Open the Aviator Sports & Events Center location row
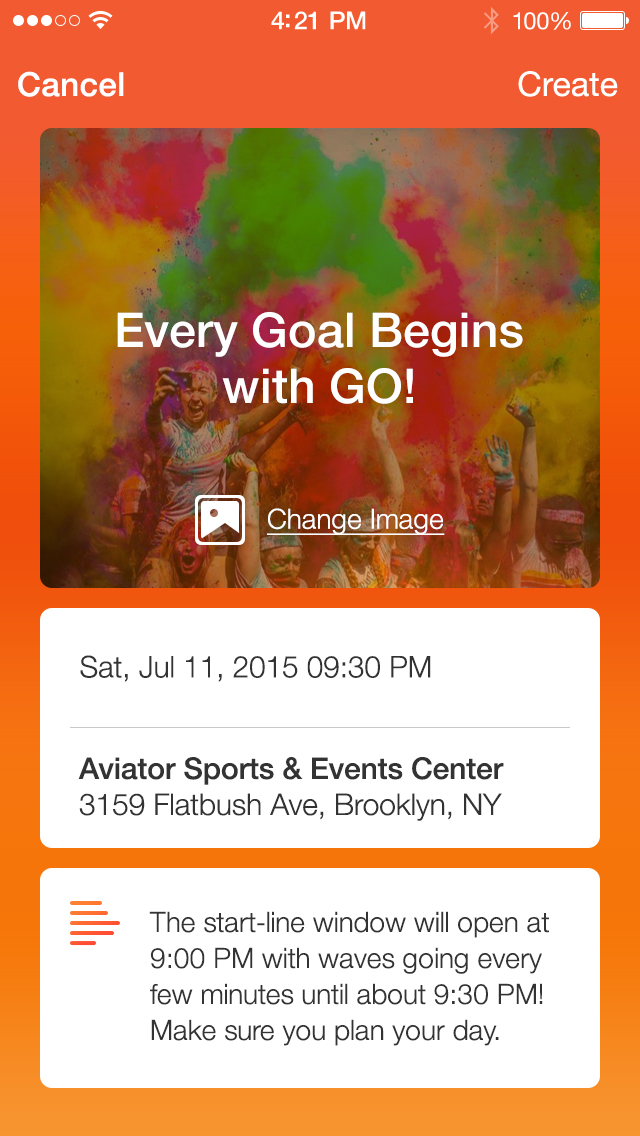640x1136 pixels. (x=320, y=788)
